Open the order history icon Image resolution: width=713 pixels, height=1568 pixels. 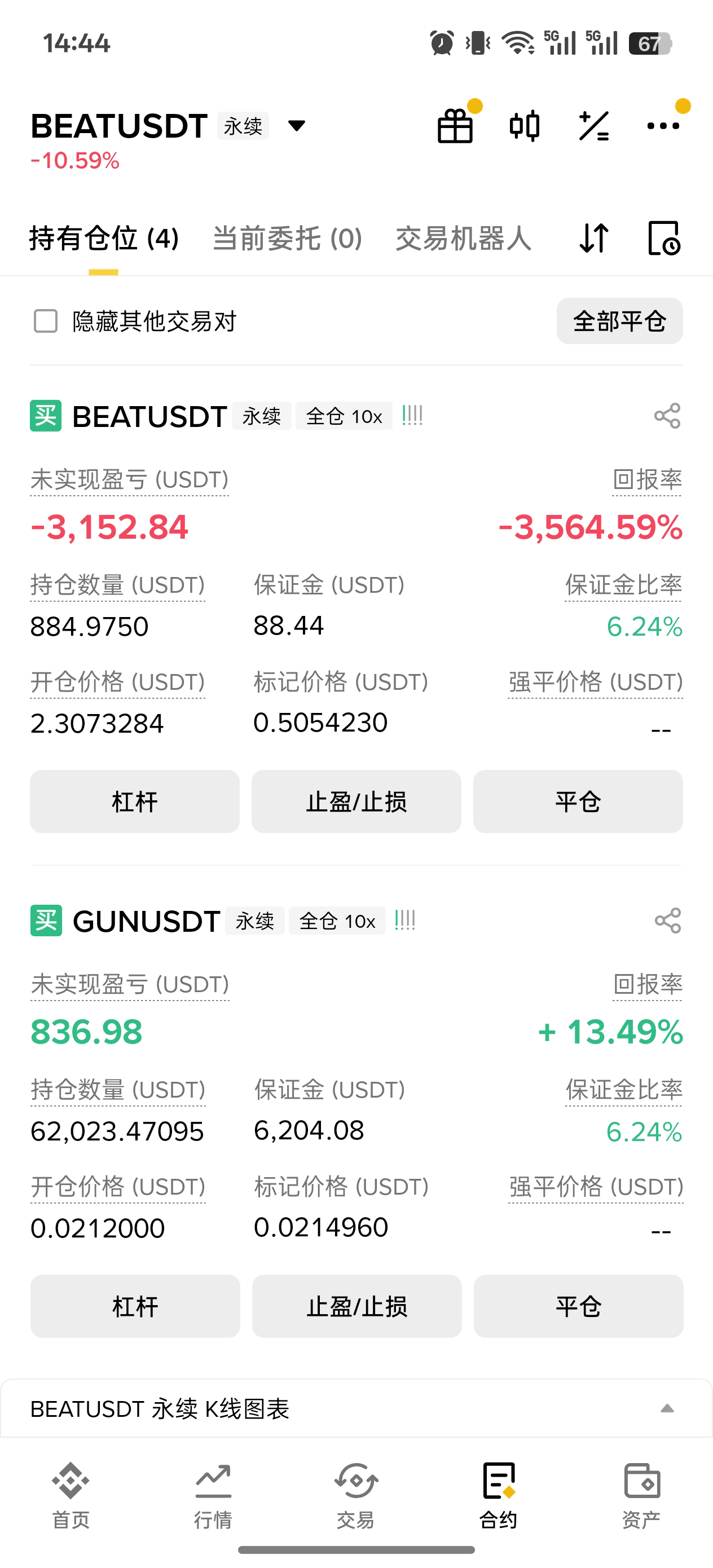coord(664,238)
